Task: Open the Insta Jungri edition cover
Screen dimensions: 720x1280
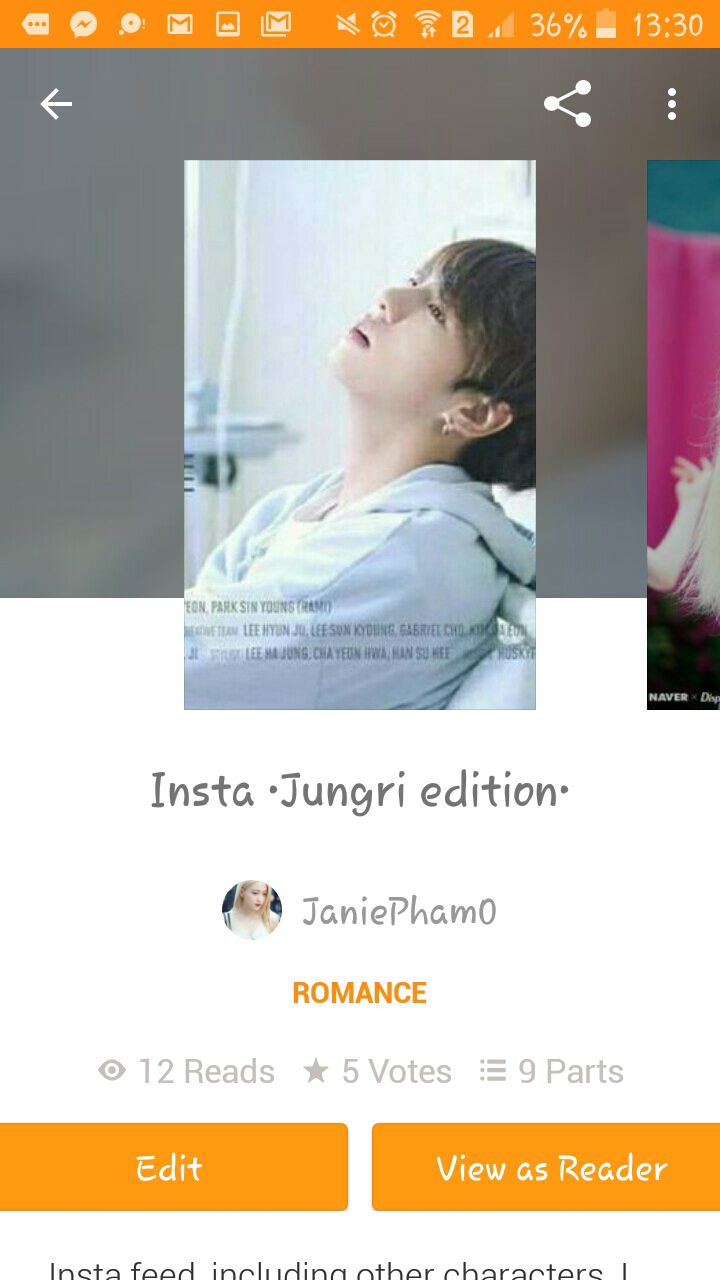Action: coord(360,434)
